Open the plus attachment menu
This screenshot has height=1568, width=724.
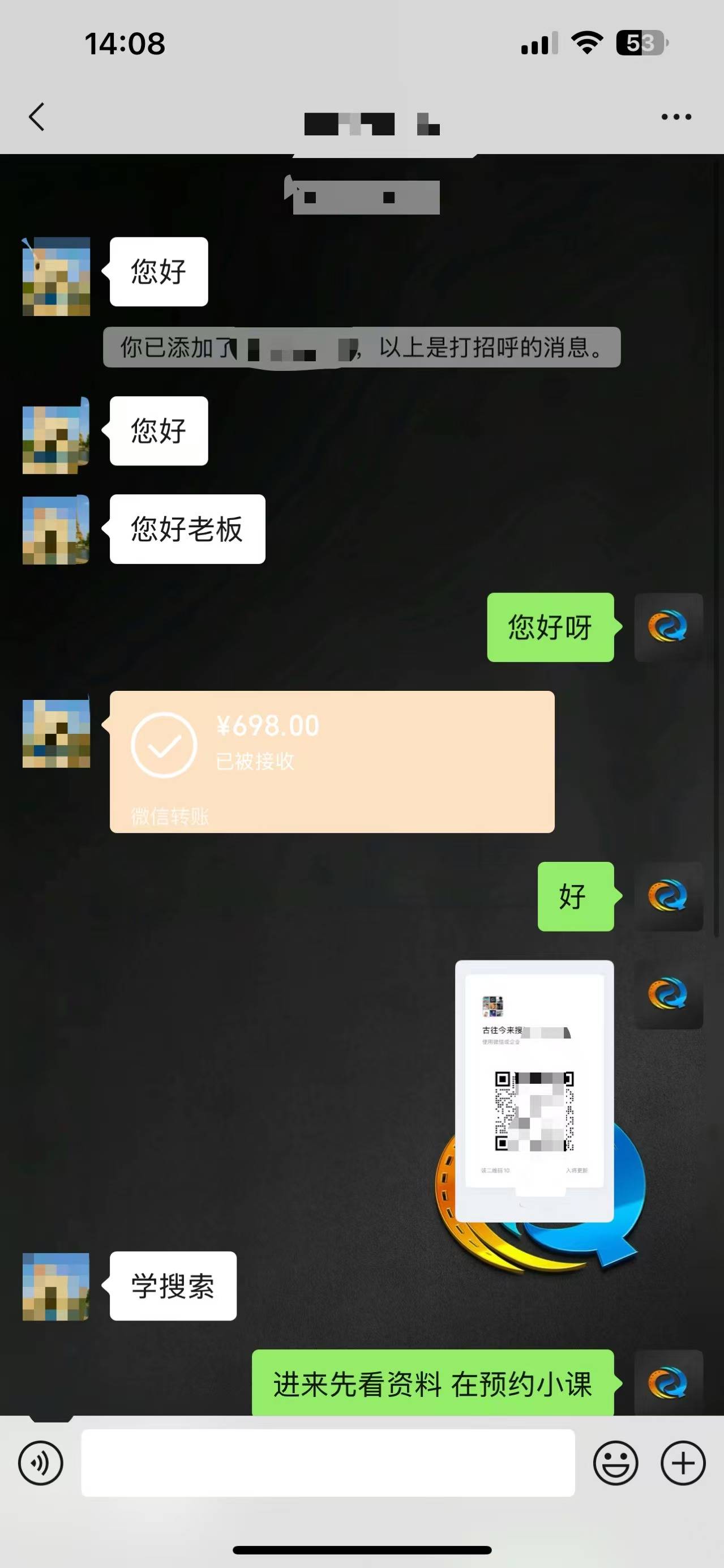click(683, 1463)
